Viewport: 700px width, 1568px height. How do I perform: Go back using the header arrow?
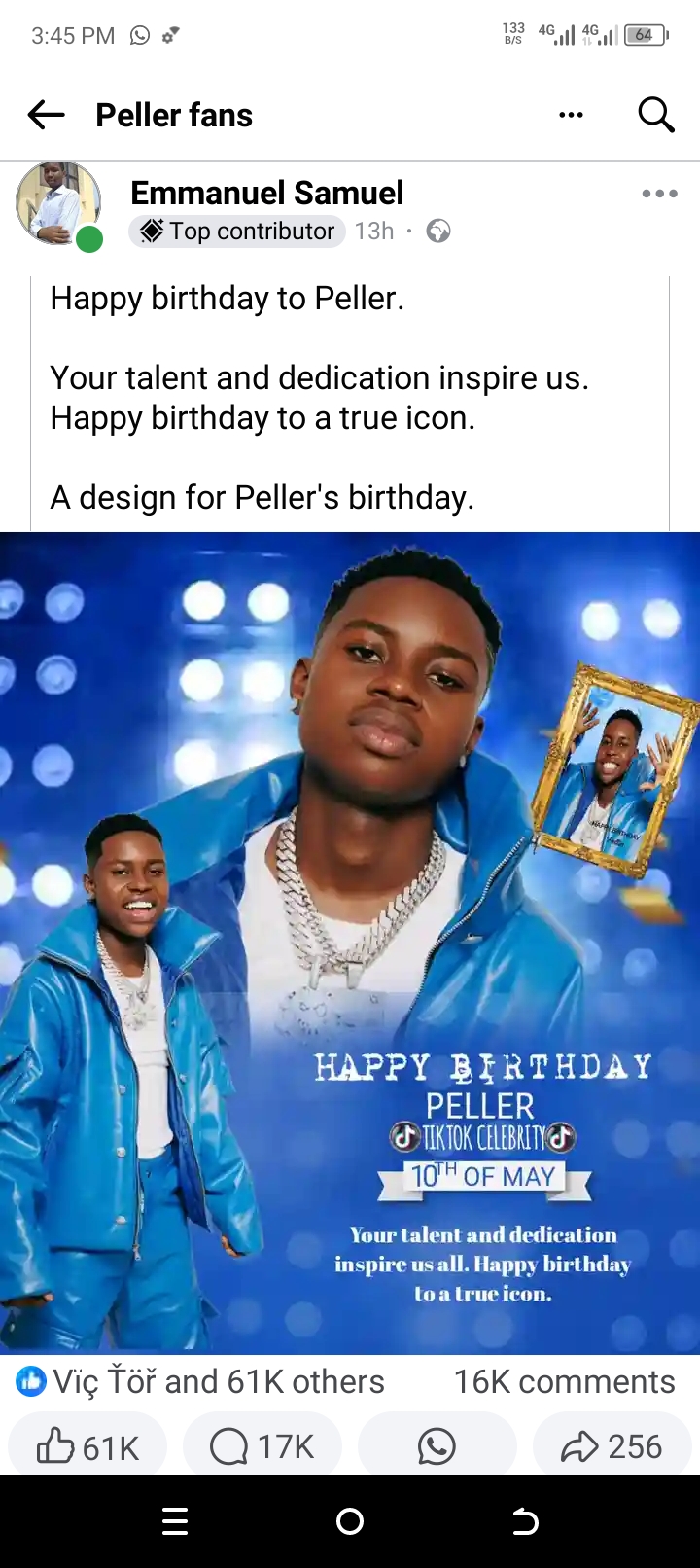(x=46, y=115)
